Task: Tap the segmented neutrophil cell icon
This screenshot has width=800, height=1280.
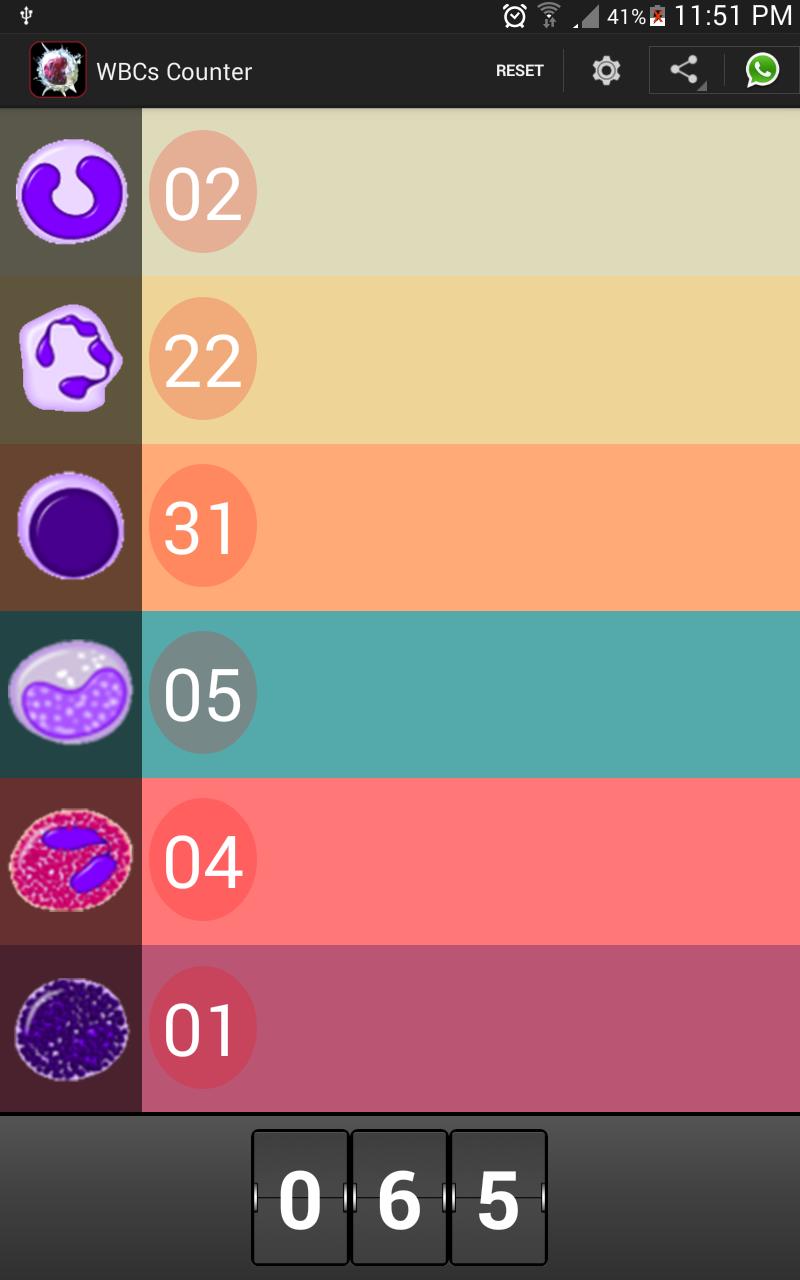Action: pyautogui.click(x=70, y=358)
